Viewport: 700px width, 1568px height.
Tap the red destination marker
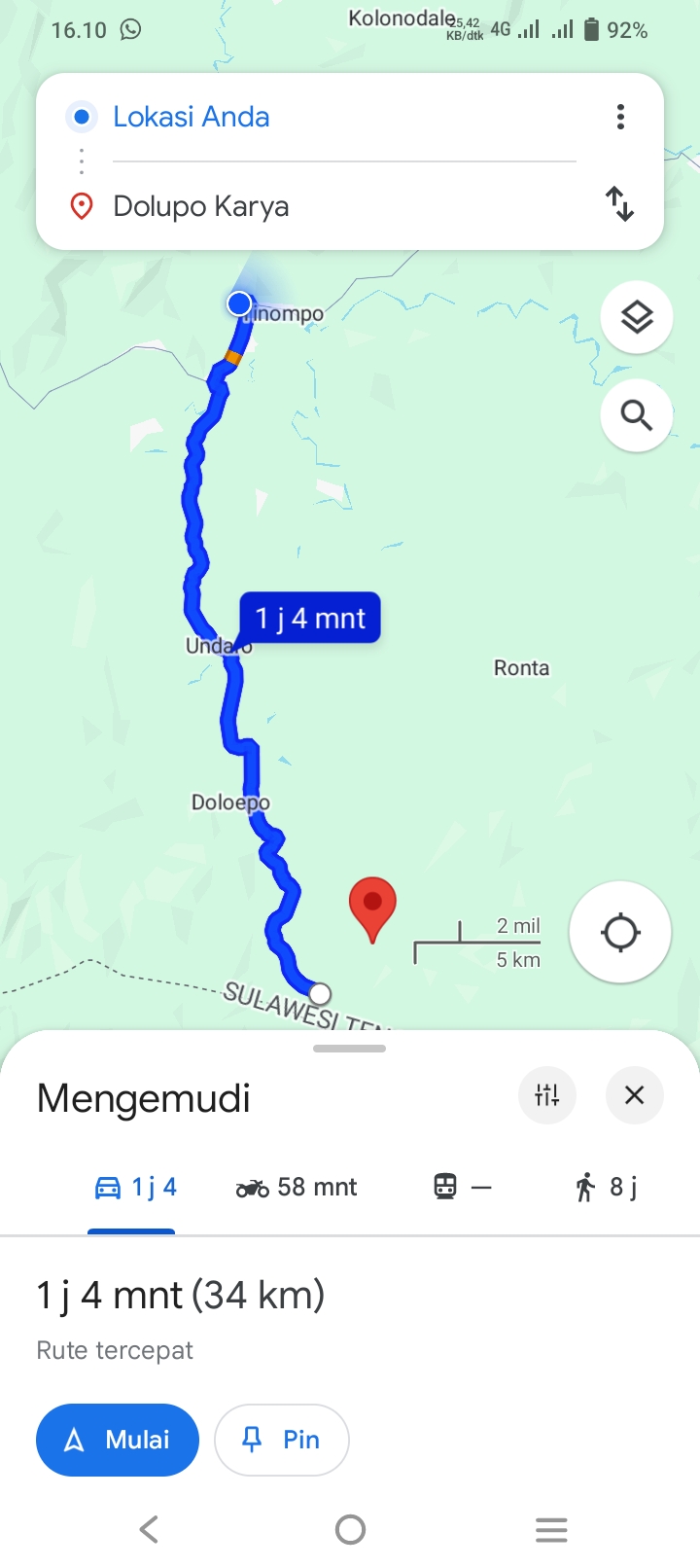(x=372, y=909)
